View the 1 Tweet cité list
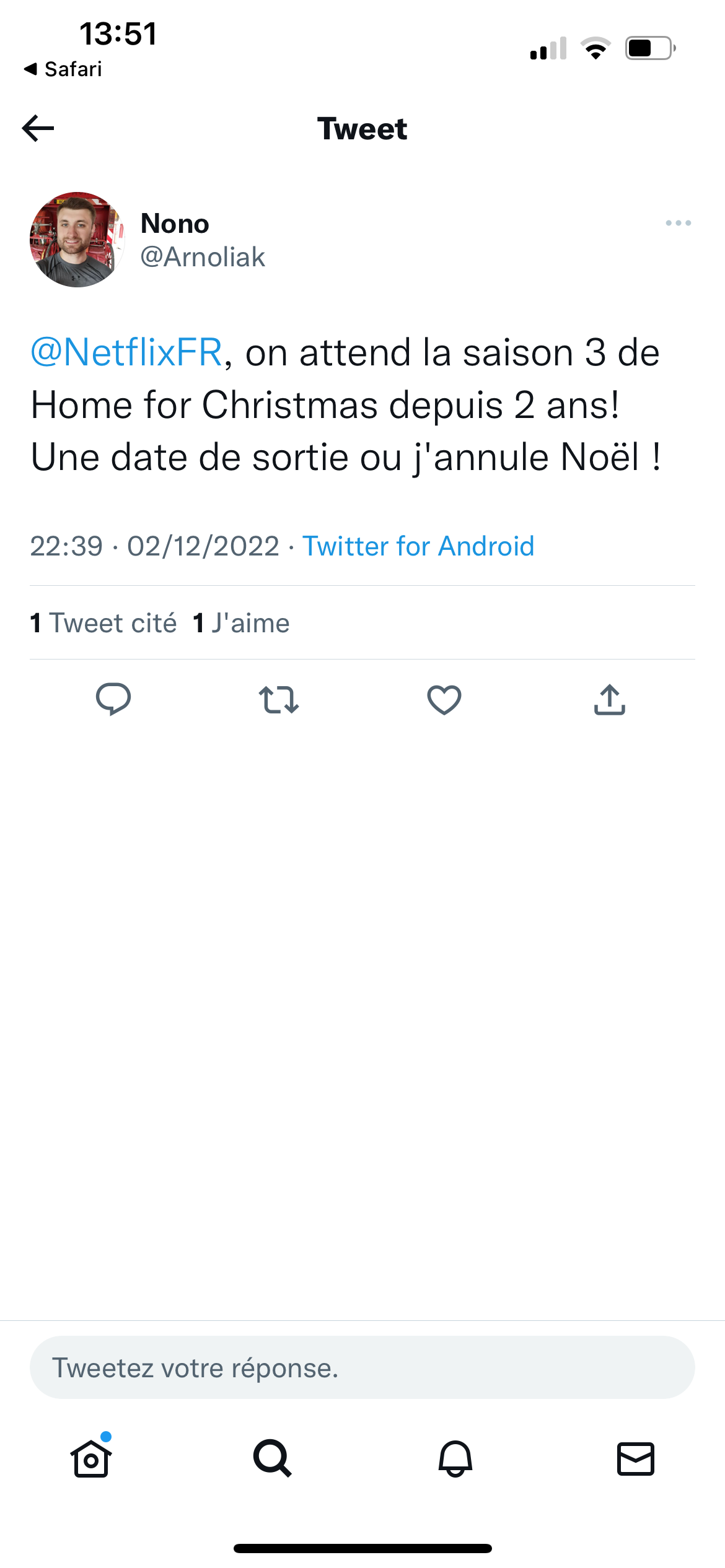 click(103, 623)
